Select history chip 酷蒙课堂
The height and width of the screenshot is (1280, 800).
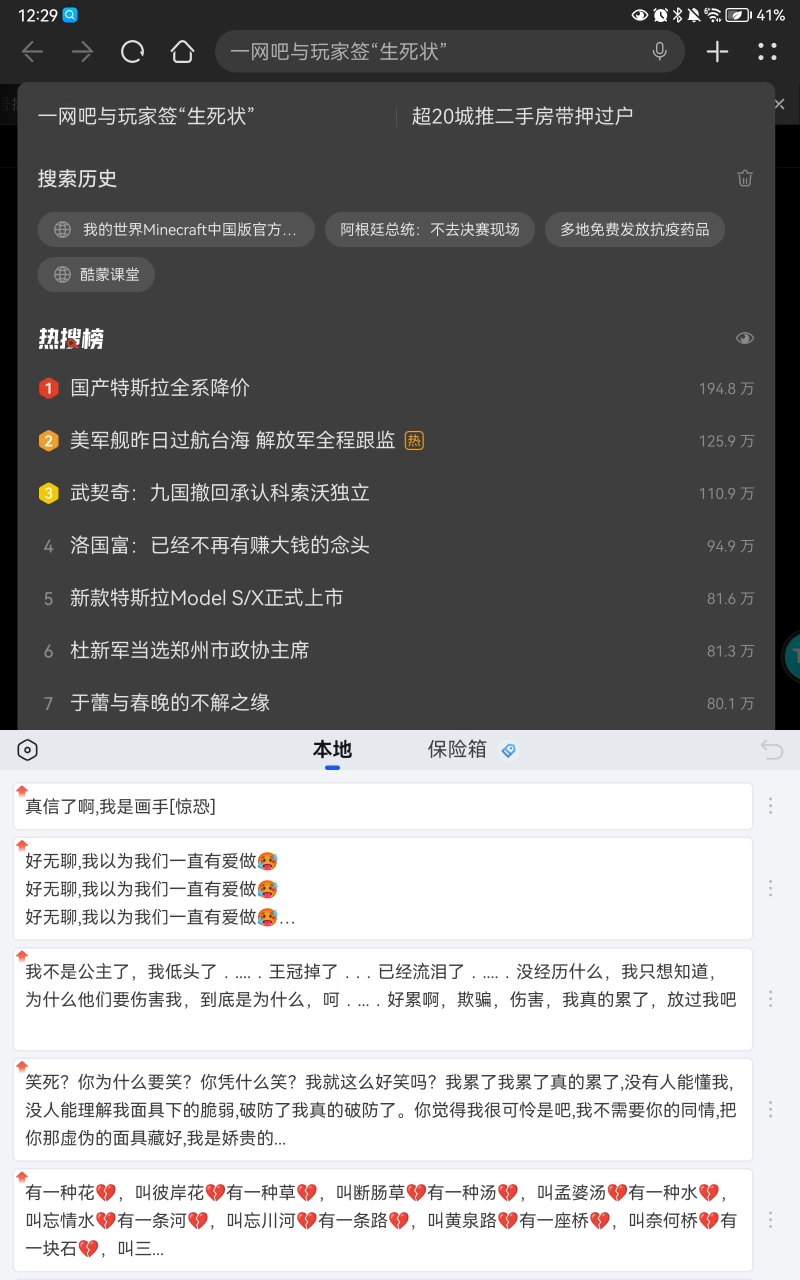97,275
